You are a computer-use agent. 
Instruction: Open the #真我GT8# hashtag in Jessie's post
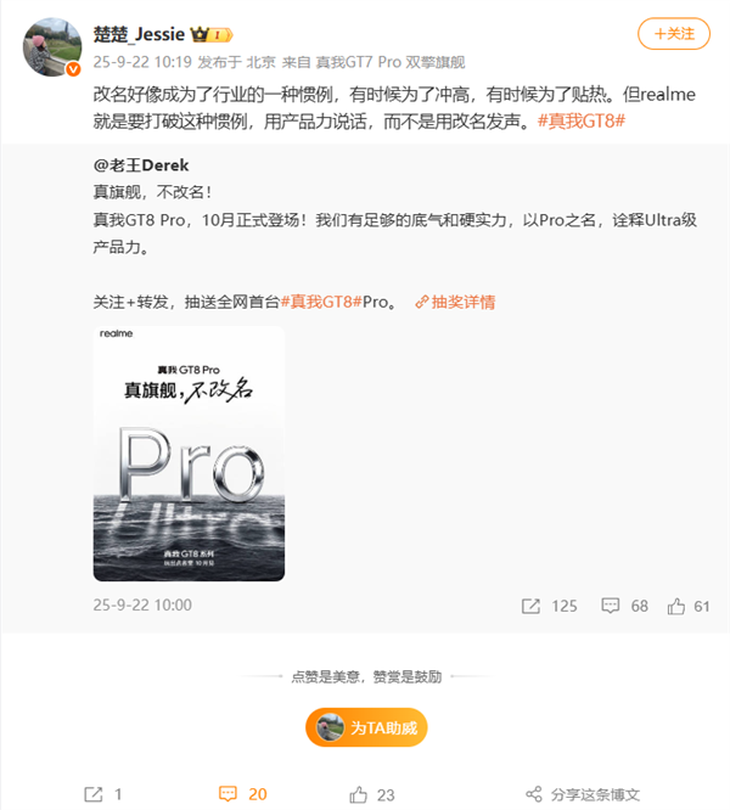point(581,120)
